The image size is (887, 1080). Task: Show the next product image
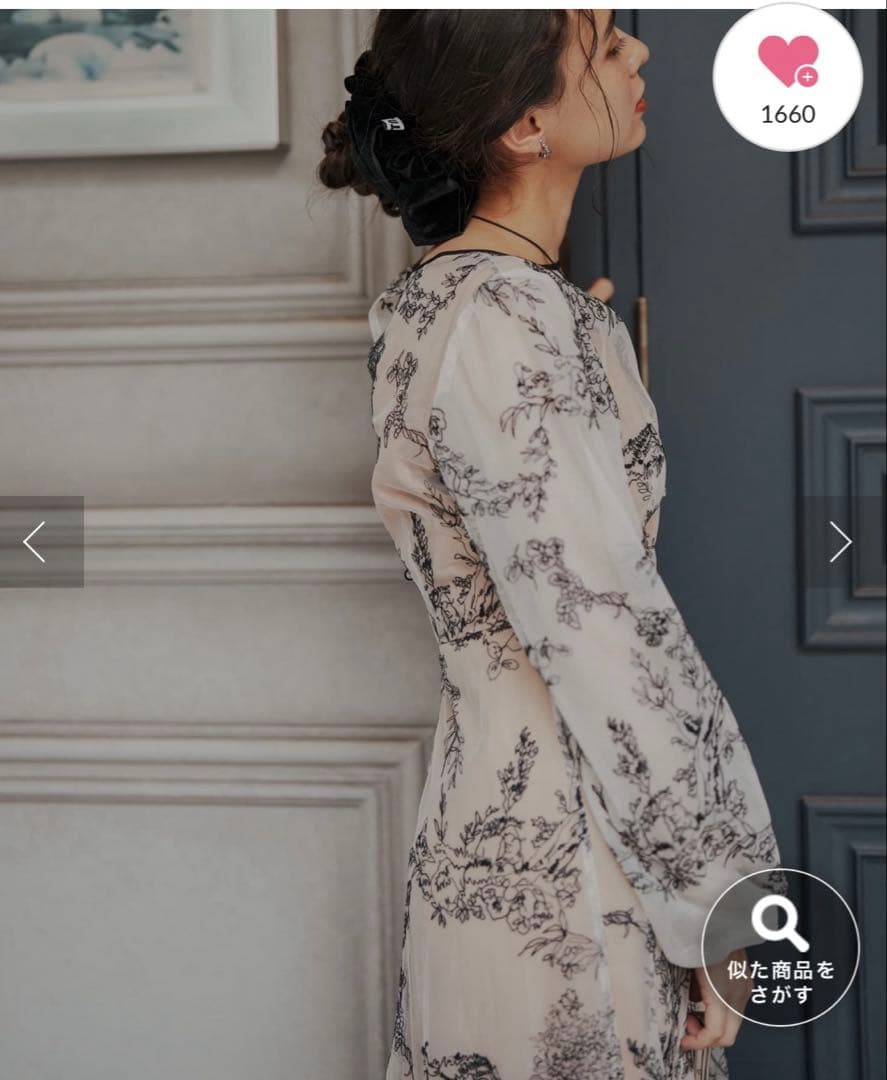[840, 542]
